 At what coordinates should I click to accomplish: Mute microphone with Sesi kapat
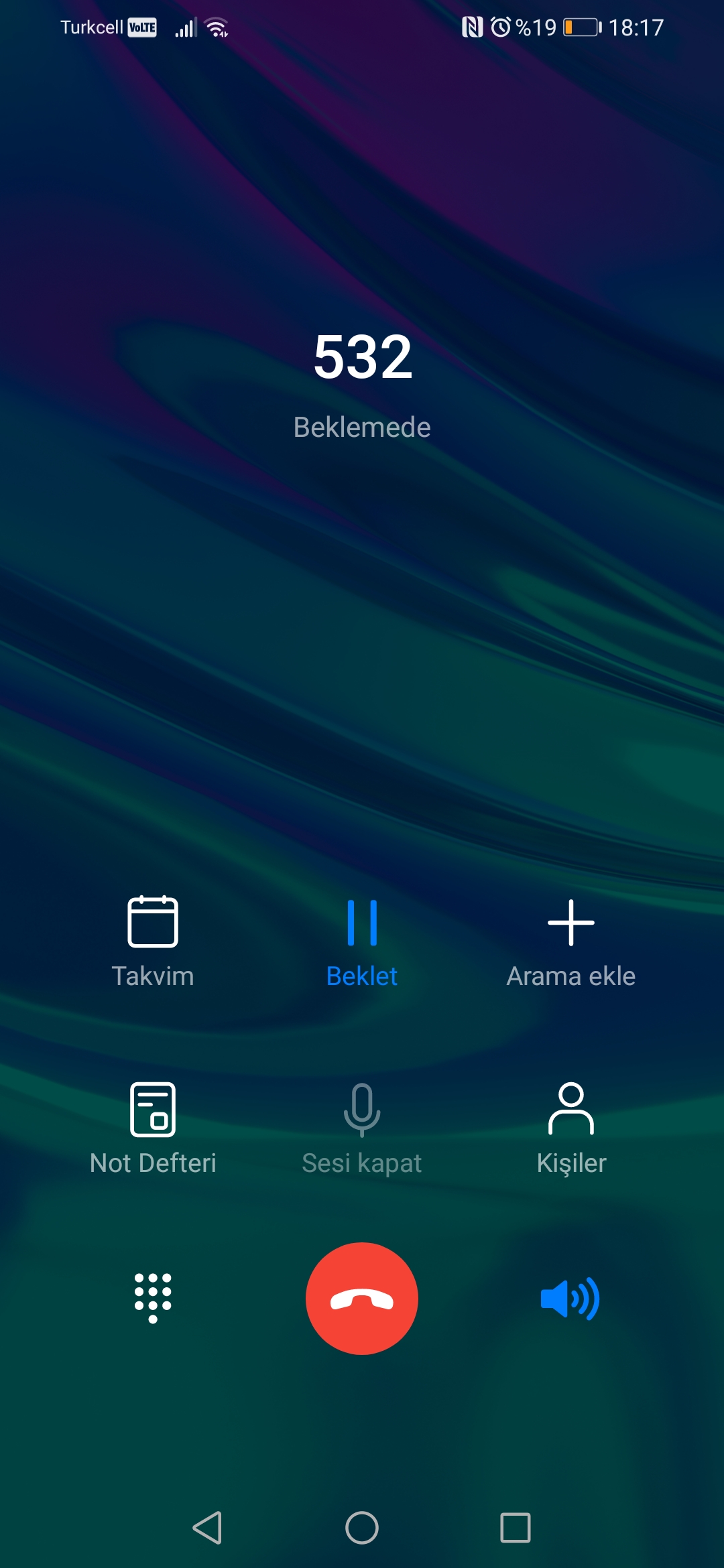[x=362, y=1128]
